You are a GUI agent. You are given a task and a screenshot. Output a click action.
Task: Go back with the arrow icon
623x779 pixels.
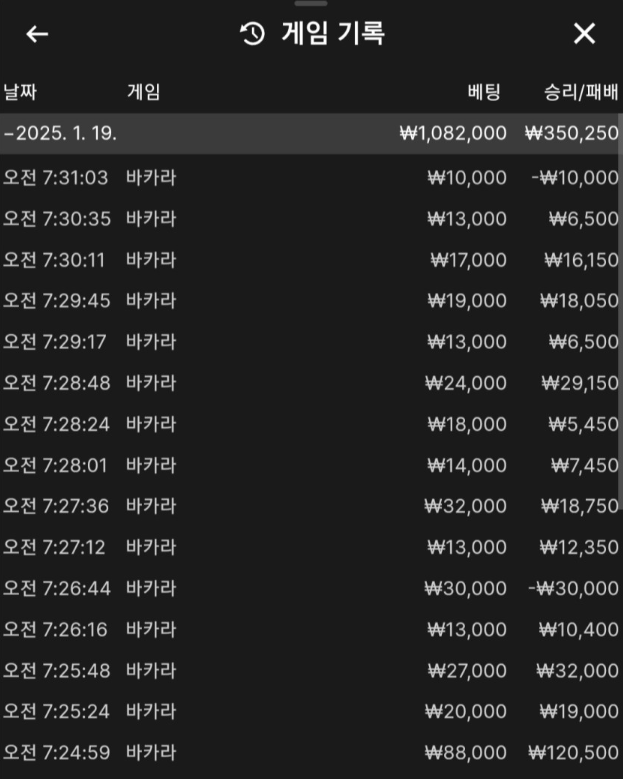37,35
